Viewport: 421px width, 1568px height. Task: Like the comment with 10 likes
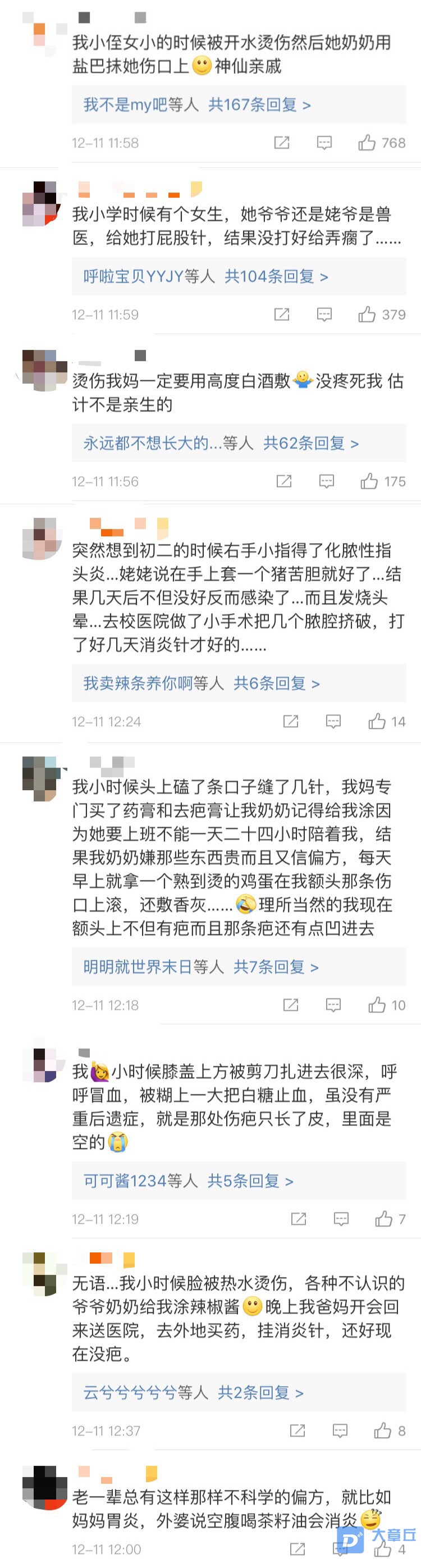click(x=377, y=1005)
